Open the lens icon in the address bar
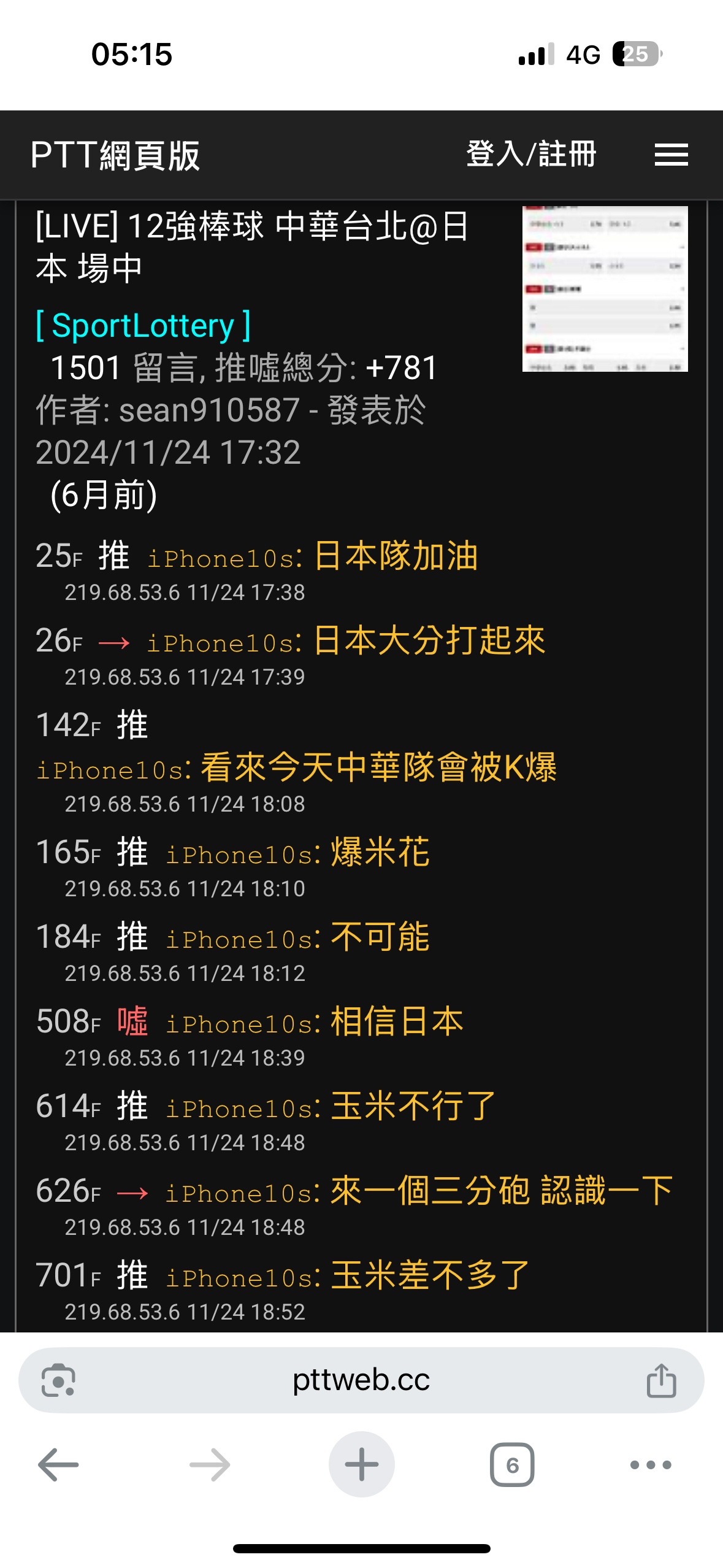This screenshot has width=723, height=1568. pyautogui.click(x=58, y=1381)
